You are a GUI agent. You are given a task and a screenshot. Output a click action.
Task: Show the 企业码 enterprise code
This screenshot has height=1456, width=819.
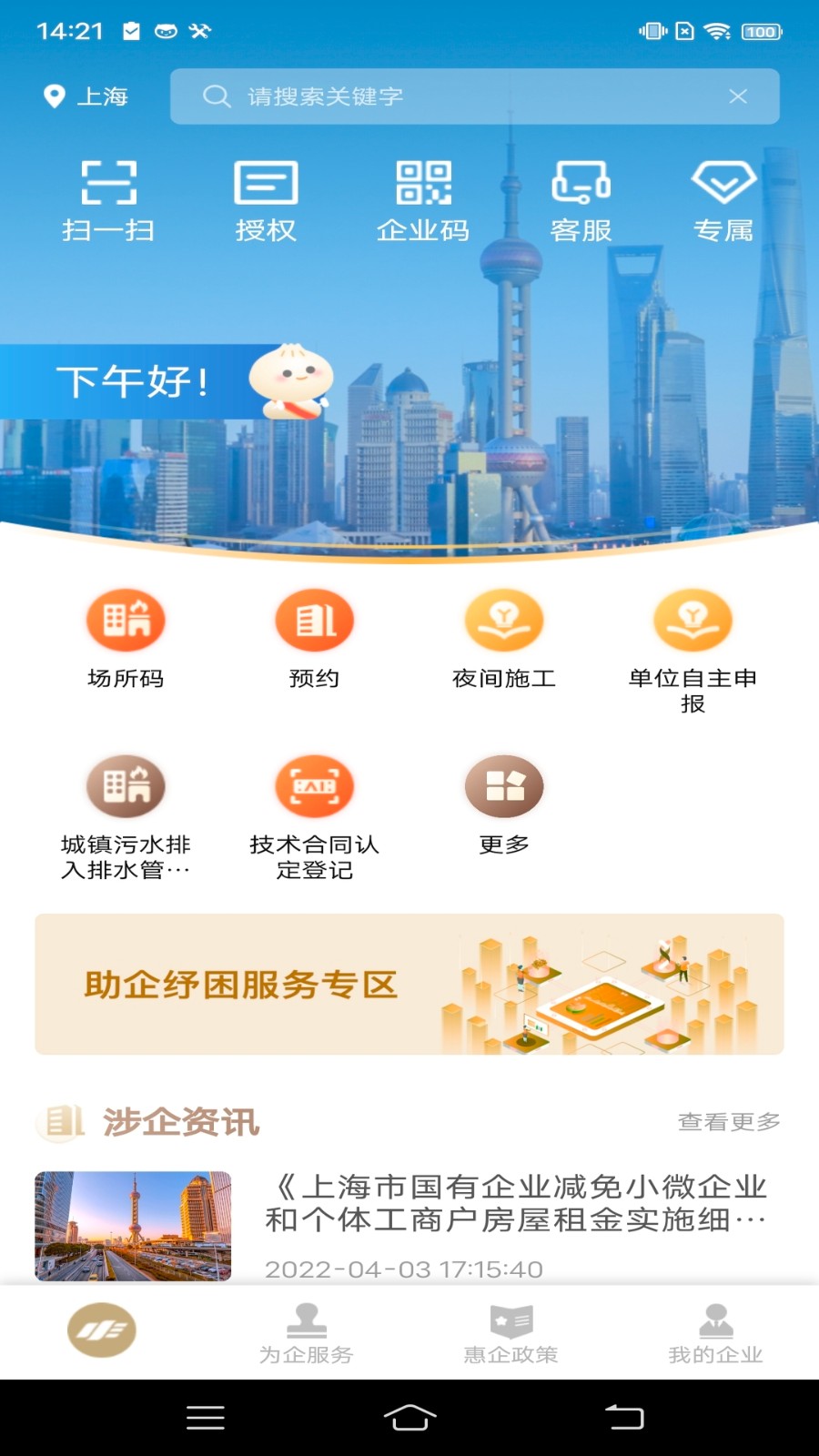(423, 200)
